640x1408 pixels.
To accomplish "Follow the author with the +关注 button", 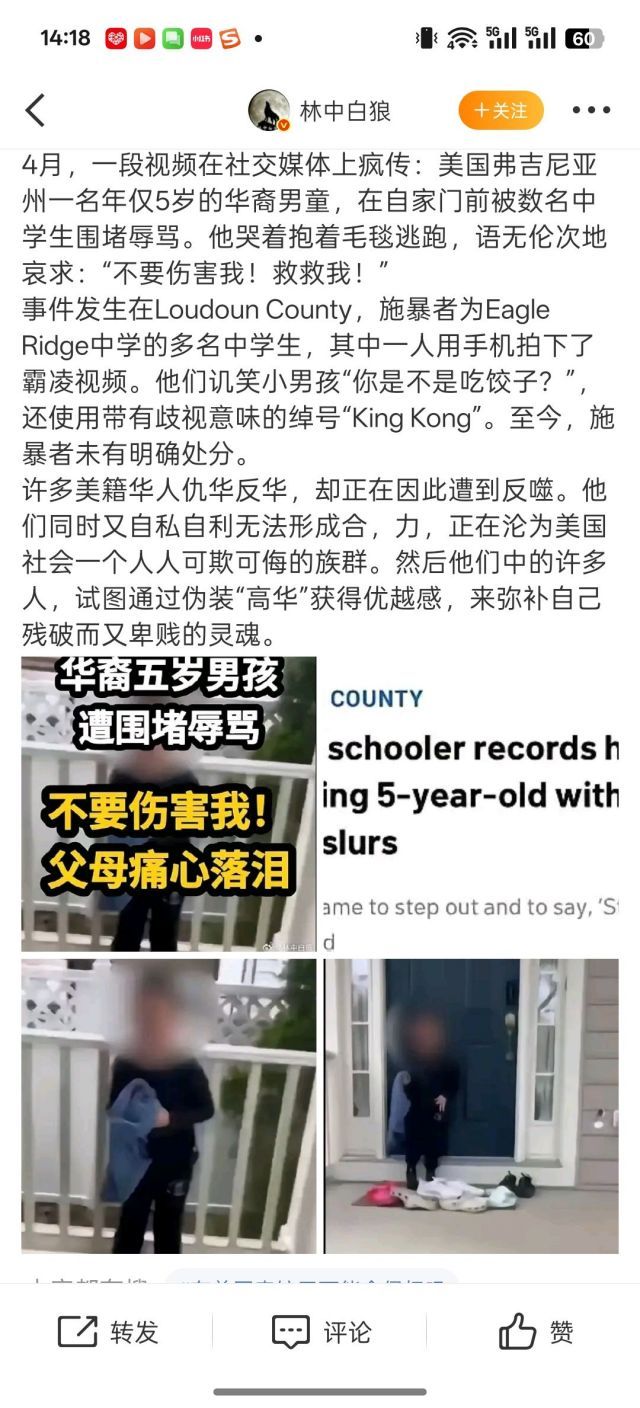I will [500, 110].
